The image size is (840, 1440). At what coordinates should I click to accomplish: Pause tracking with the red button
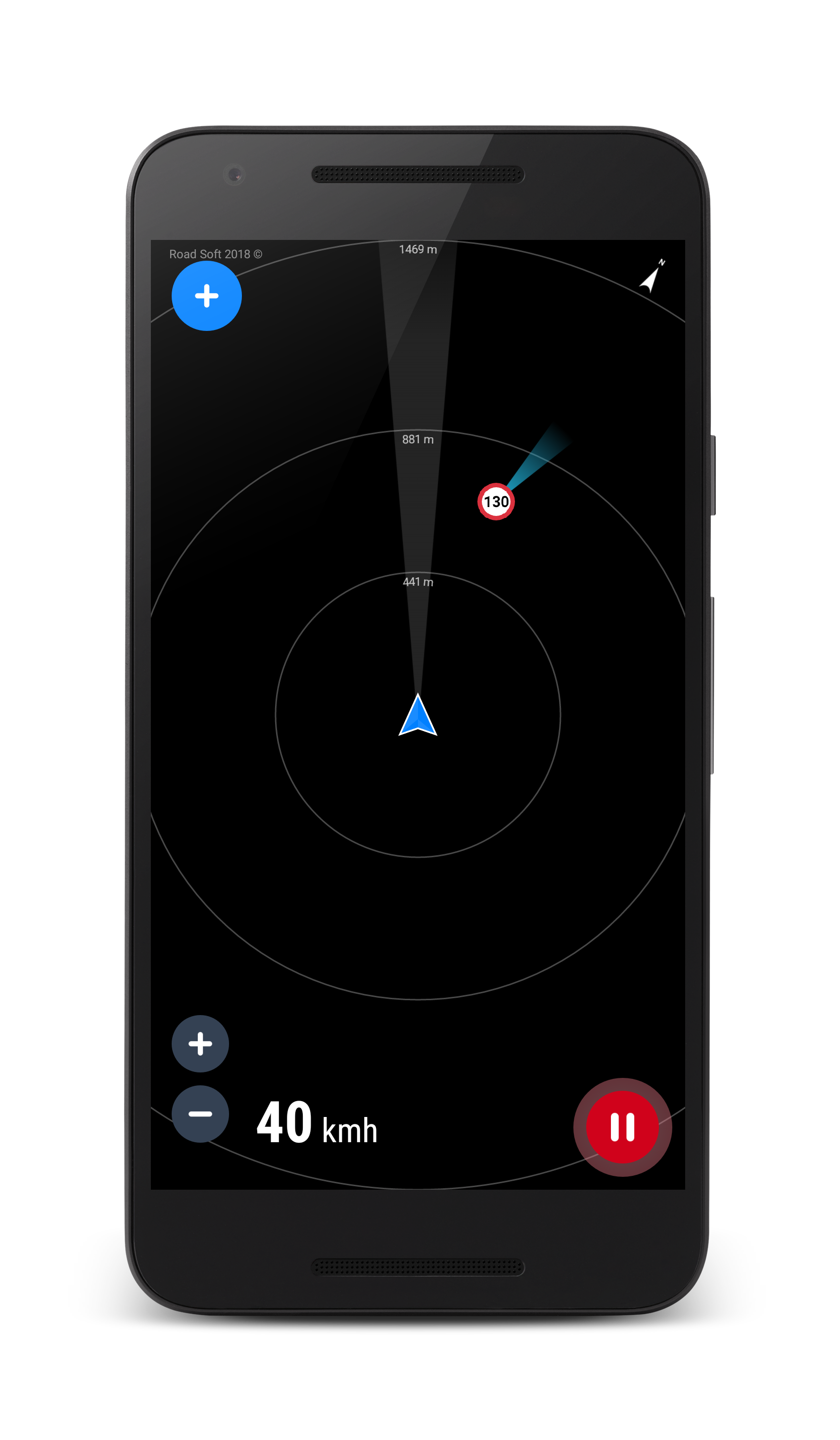[622, 1127]
